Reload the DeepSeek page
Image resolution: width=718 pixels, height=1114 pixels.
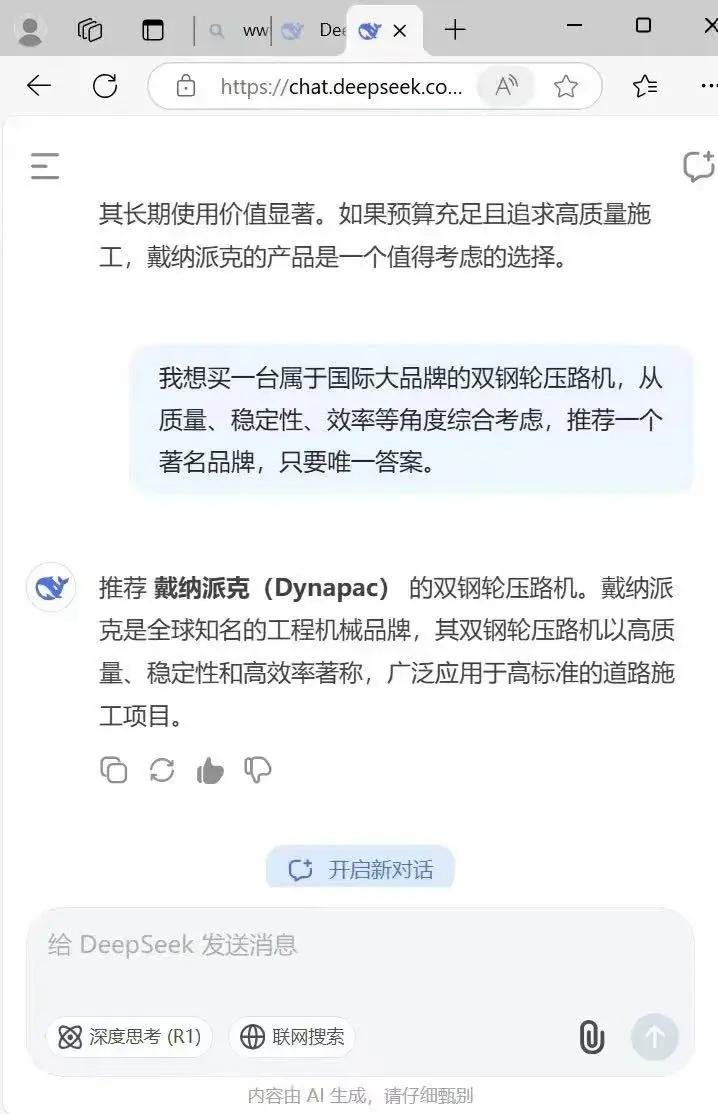click(105, 87)
